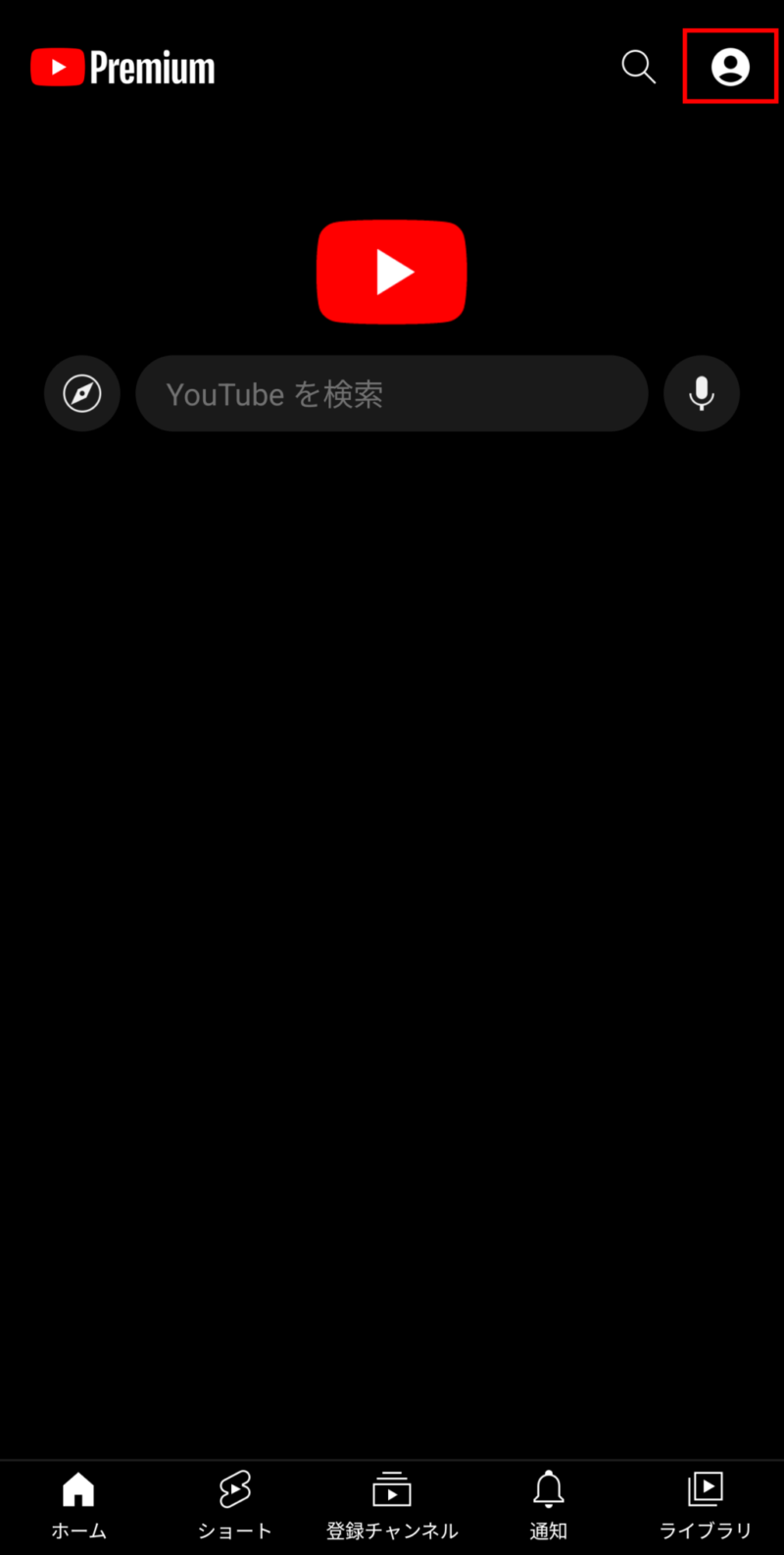Go to the ホーム tab
This screenshot has height=1555, width=784.
[78, 1506]
